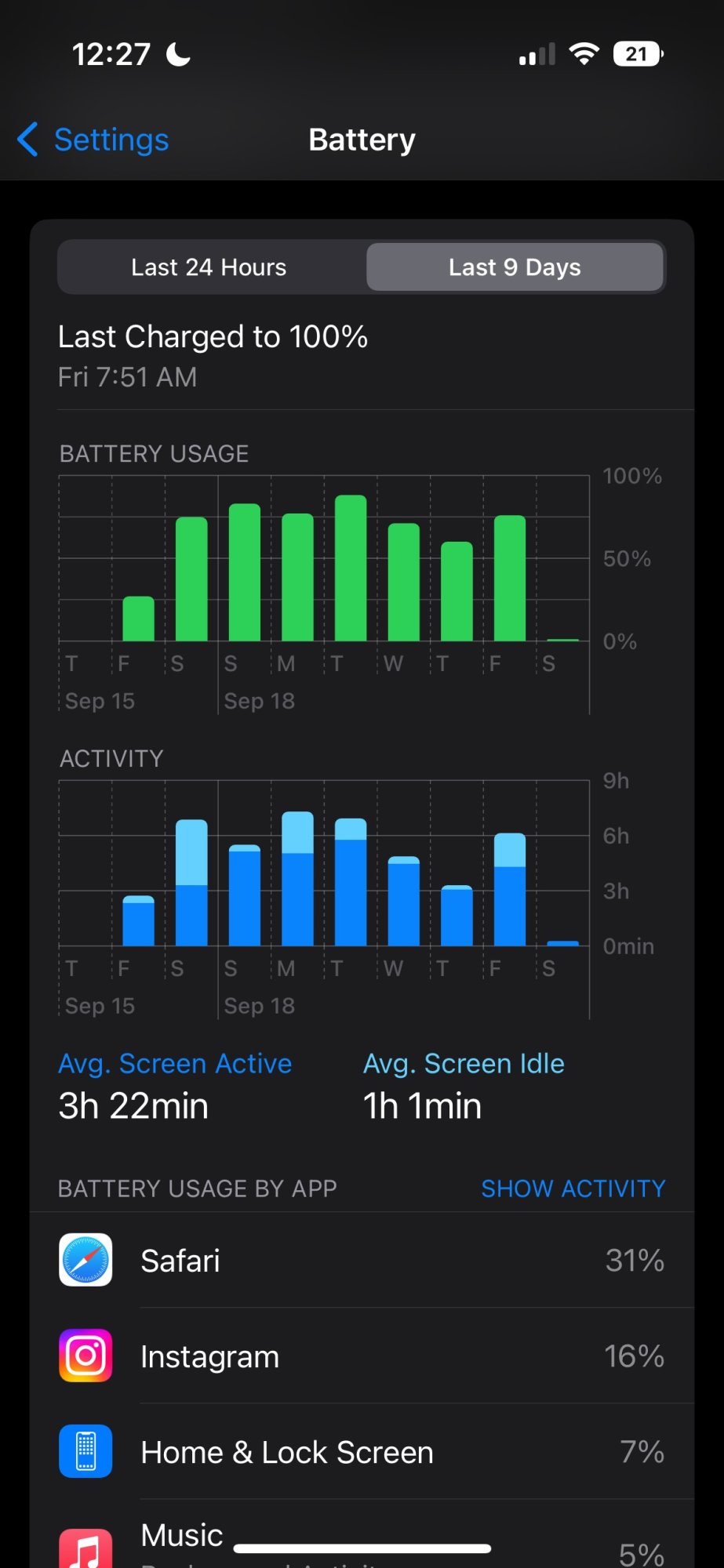Image resolution: width=724 pixels, height=1568 pixels.
Task: Go back to Settings
Action: (94, 140)
